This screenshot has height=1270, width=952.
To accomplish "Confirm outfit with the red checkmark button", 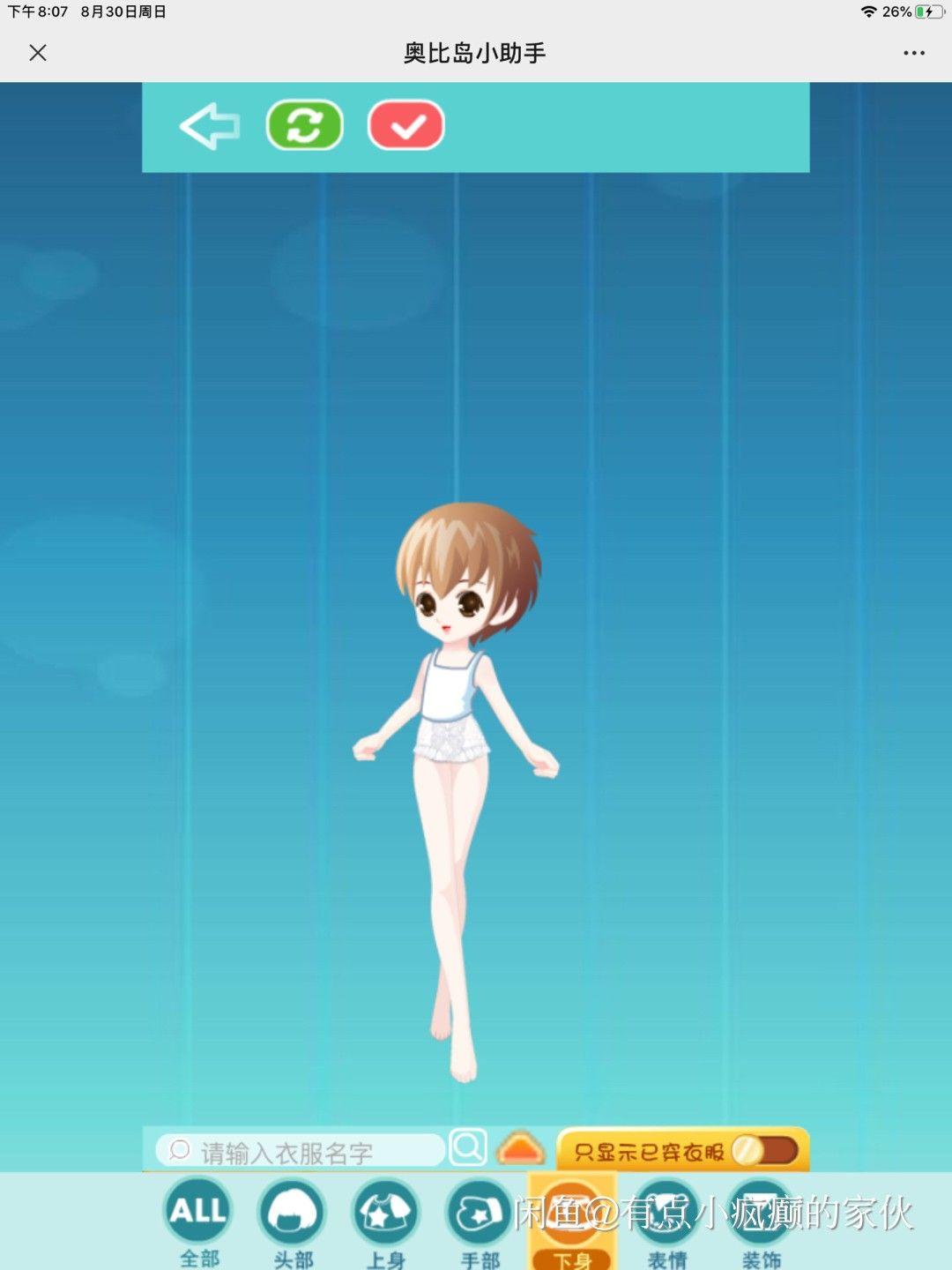I will [406, 125].
